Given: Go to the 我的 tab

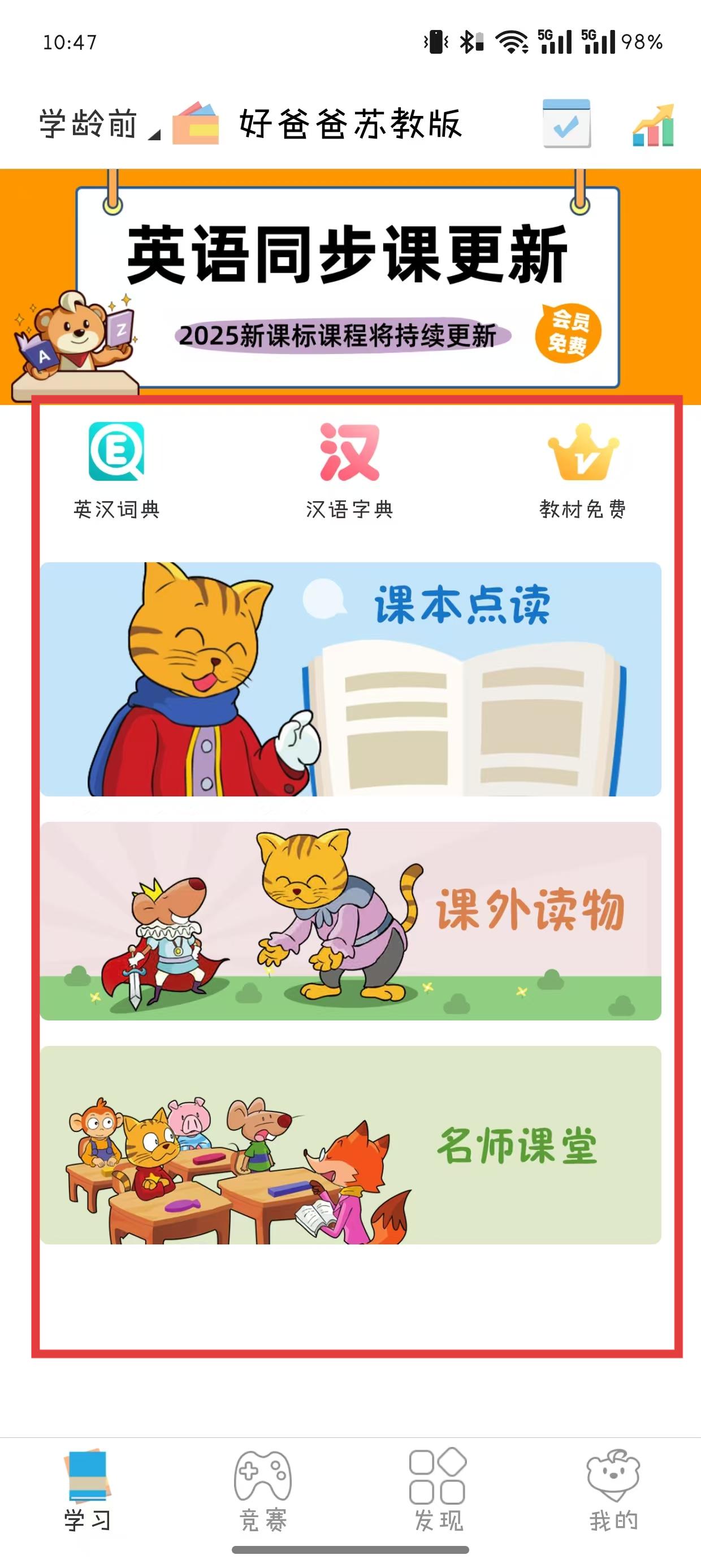Looking at the screenshot, I should point(613,1491).
